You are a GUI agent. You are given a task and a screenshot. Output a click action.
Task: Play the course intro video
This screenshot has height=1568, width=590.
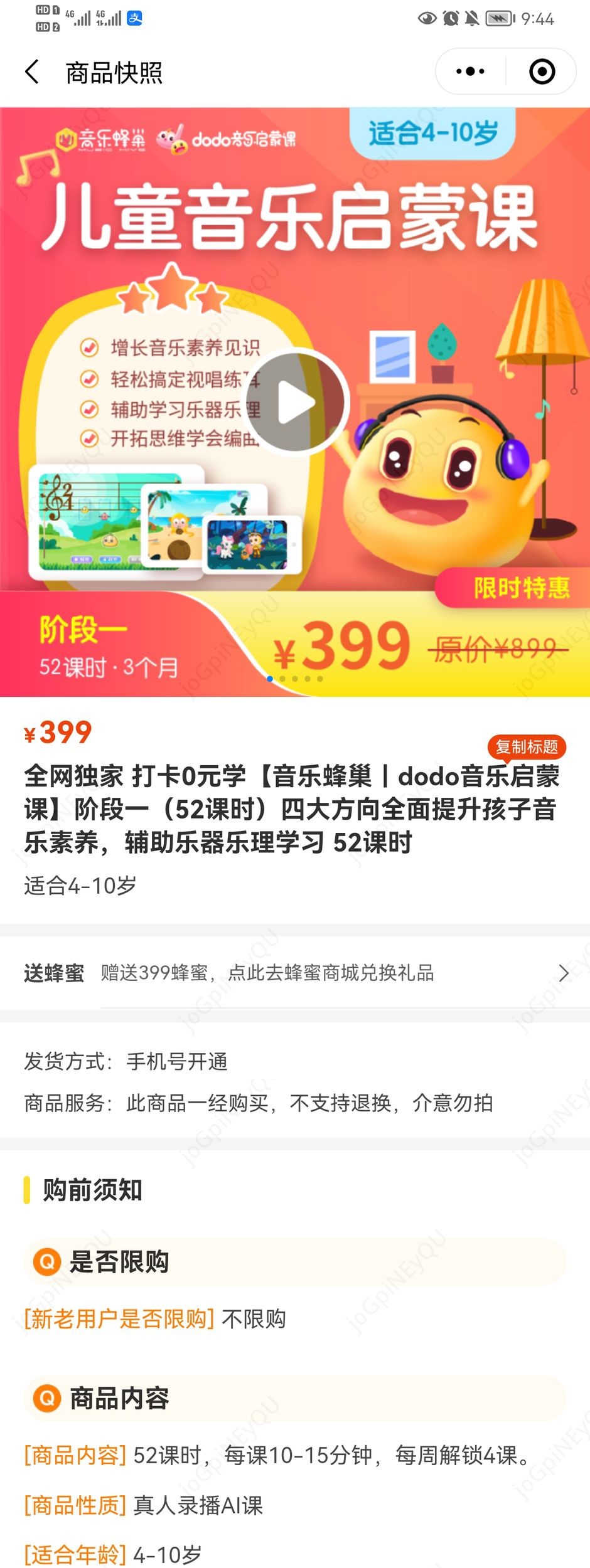point(295,401)
